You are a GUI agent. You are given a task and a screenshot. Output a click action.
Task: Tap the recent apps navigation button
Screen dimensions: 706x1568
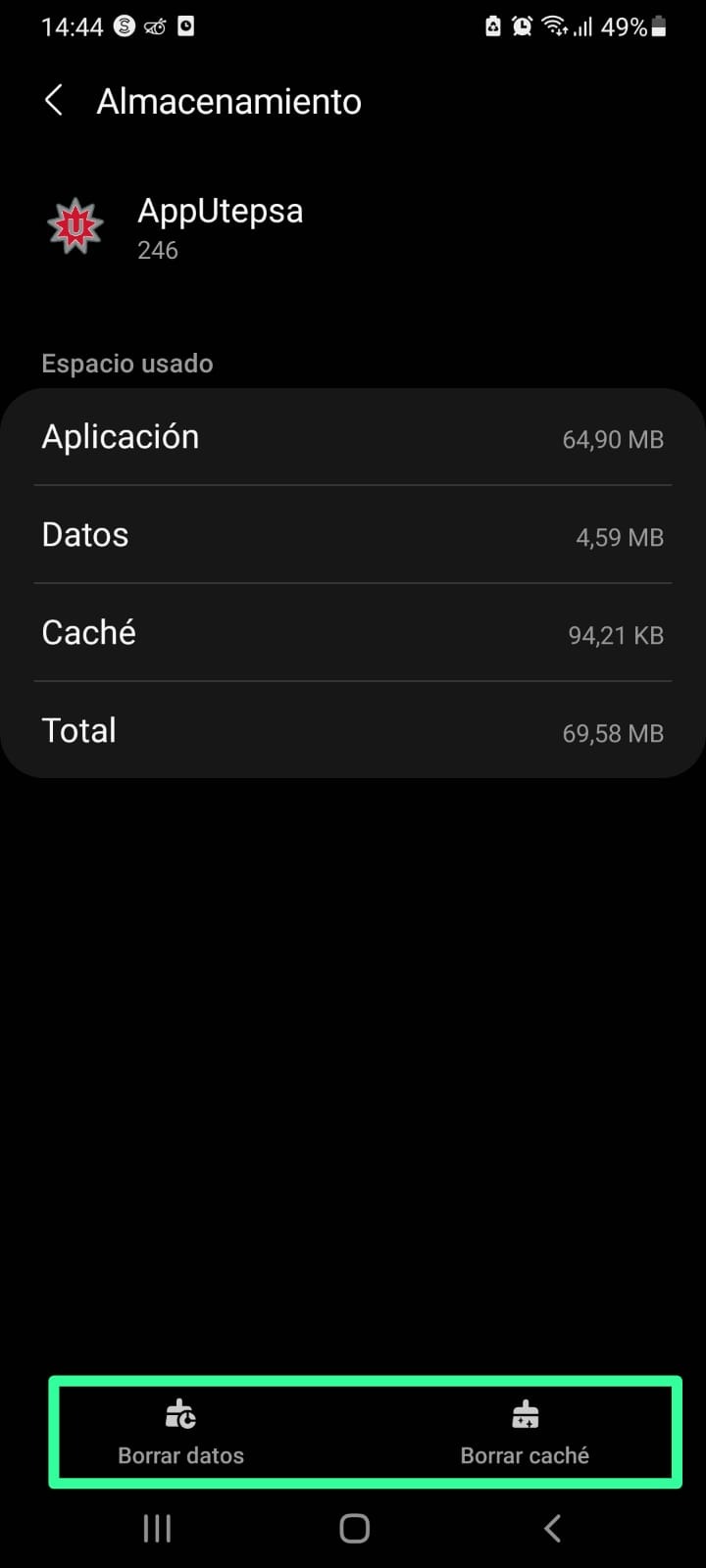(156, 1526)
